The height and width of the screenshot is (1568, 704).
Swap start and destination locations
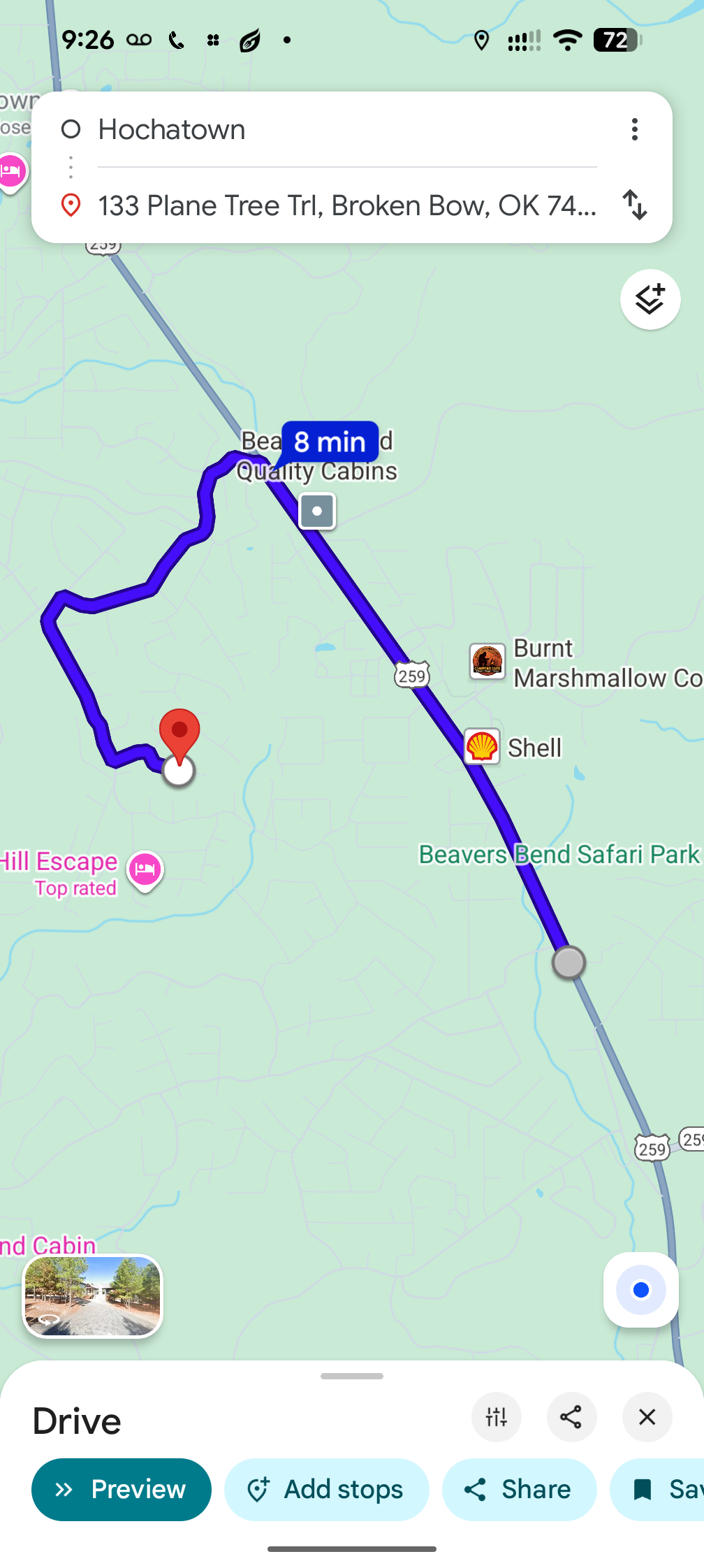(634, 205)
